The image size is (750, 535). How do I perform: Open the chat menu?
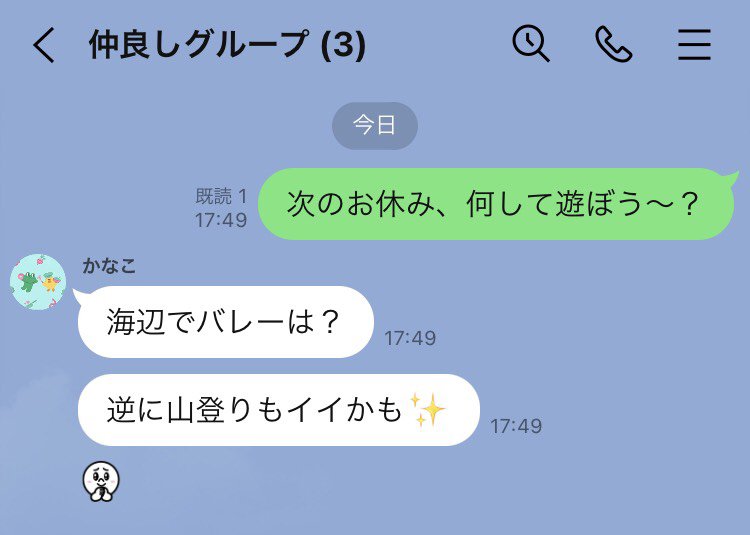coord(694,45)
